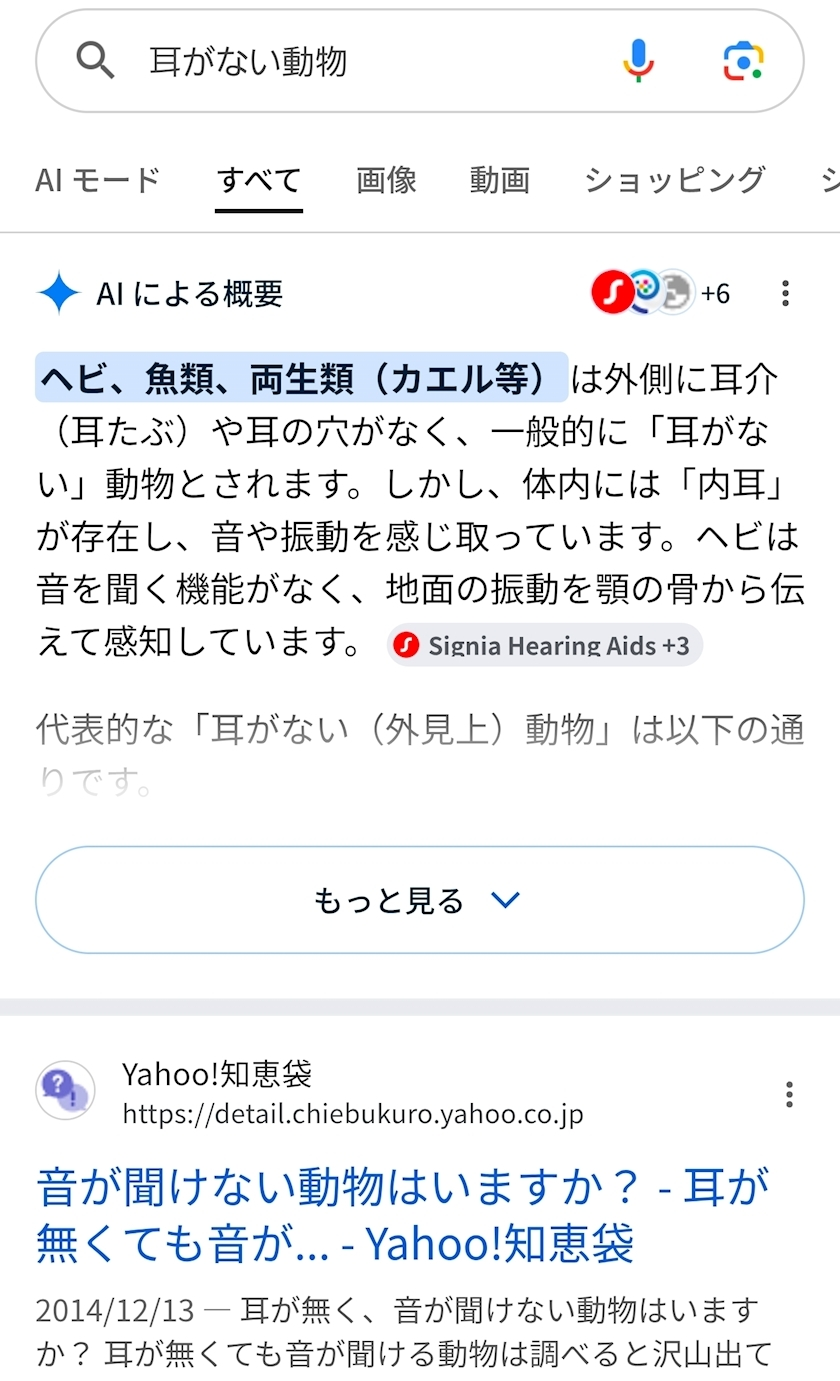This screenshot has height=1381, width=840.
Task: Click the Yahoo!知恵袋 favicon
Action: coord(64,1091)
